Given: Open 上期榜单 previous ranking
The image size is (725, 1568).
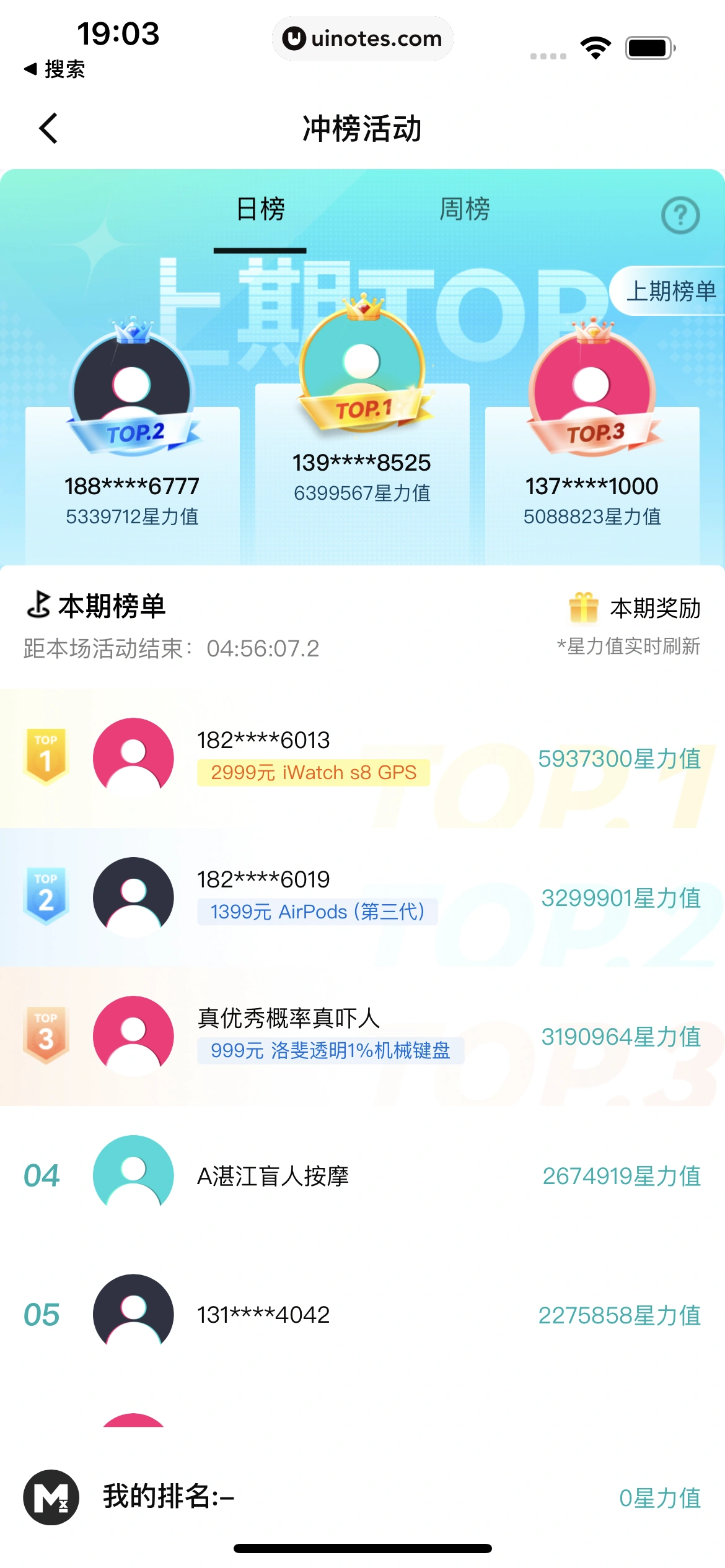Looking at the screenshot, I should tap(670, 291).
